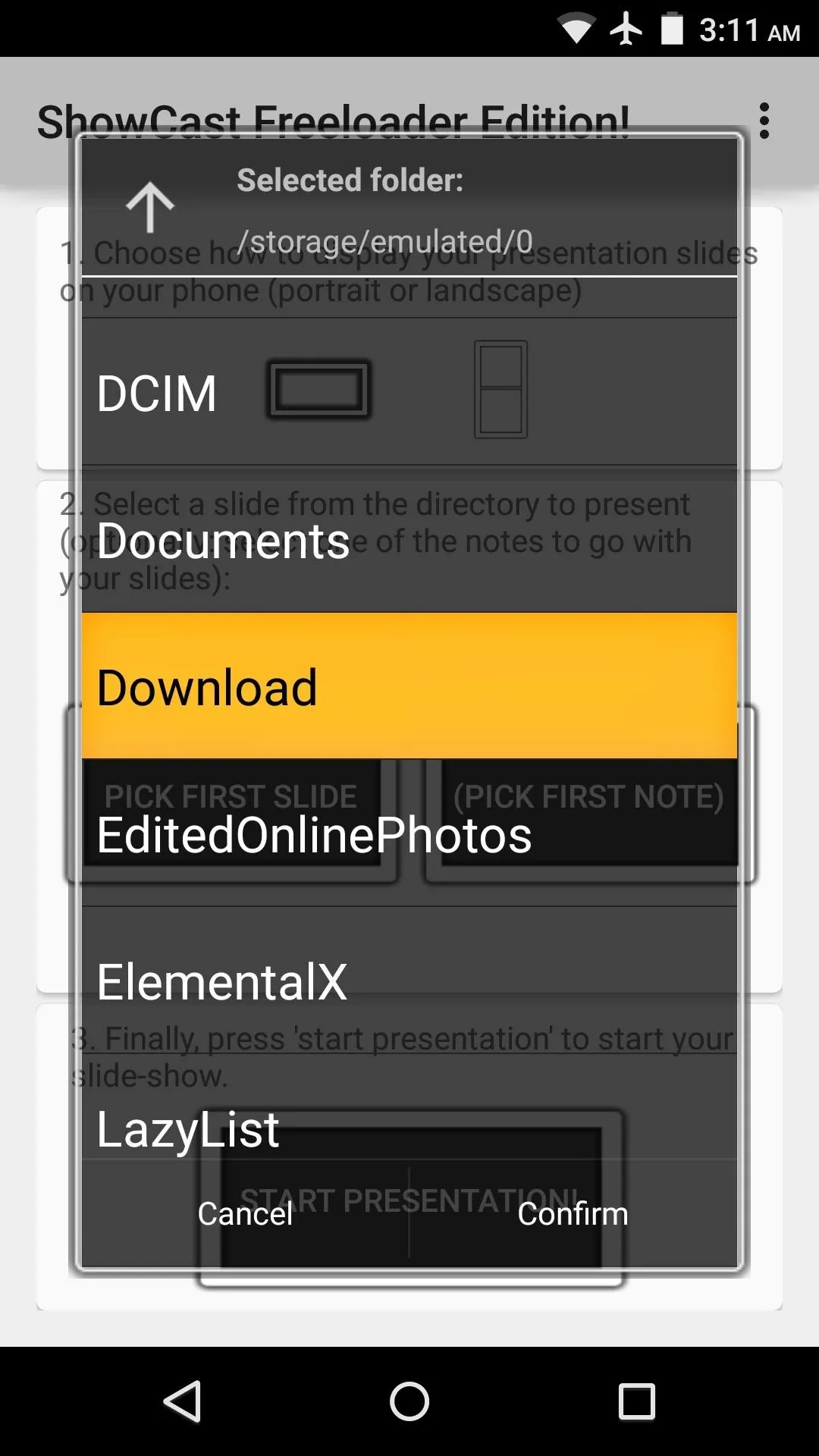The height and width of the screenshot is (1456, 819).
Task: Confirm the selected folder
Action: coord(573,1213)
